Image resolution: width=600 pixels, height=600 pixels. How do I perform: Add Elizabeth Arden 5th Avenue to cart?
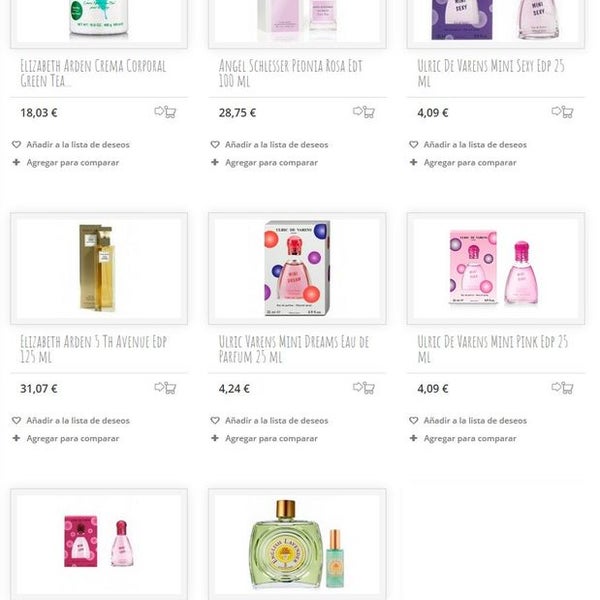(x=166, y=388)
